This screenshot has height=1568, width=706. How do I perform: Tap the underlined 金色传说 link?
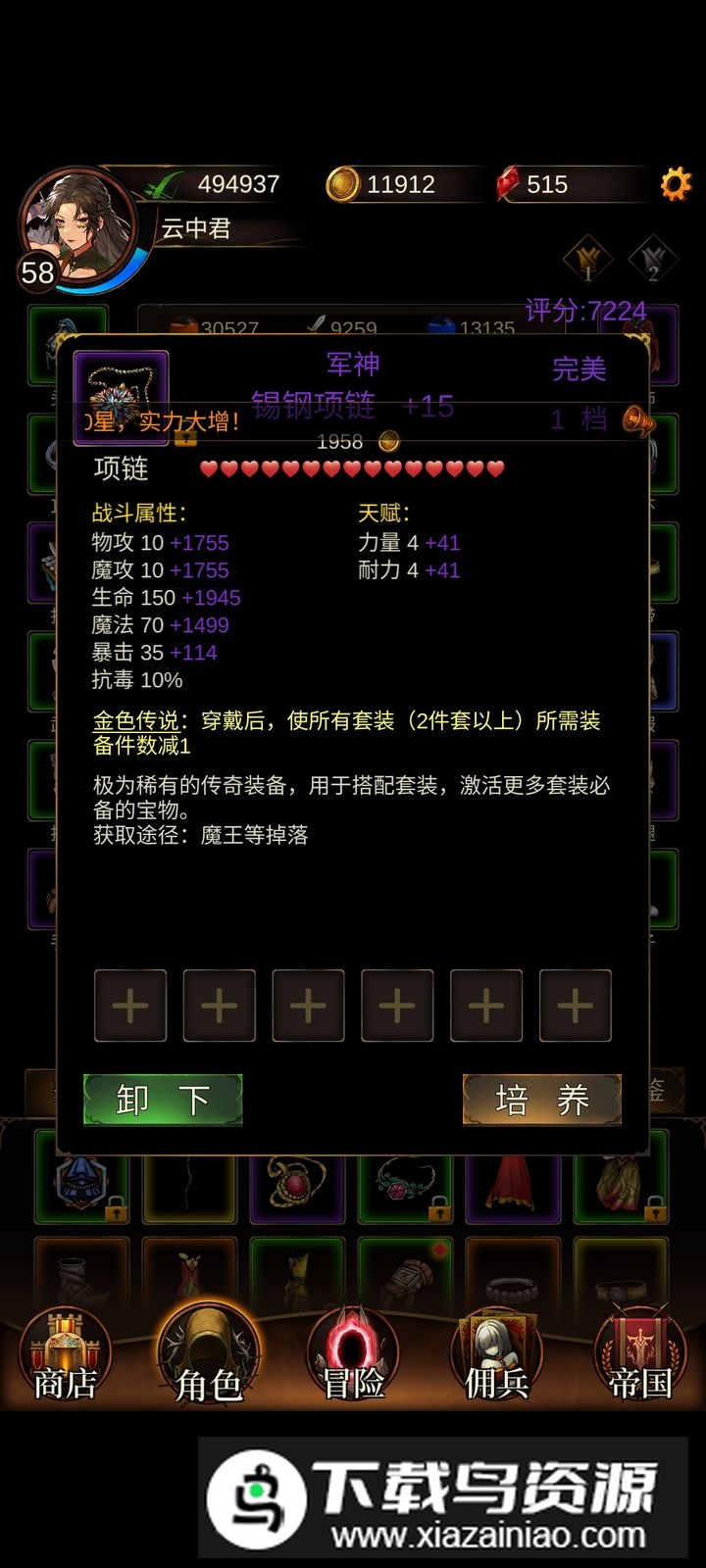(x=136, y=721)
